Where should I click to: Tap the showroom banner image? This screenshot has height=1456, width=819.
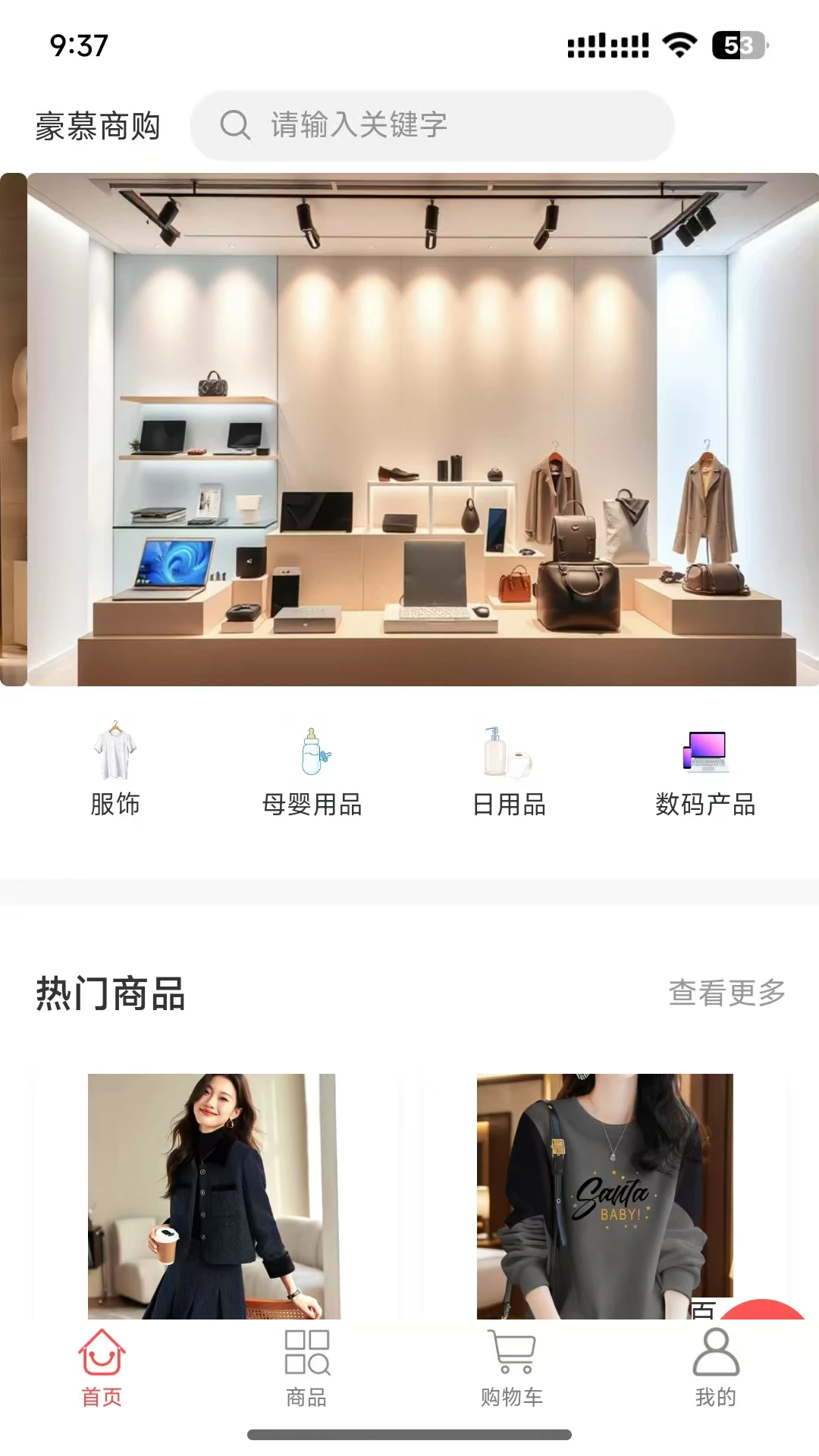(409, 429)
